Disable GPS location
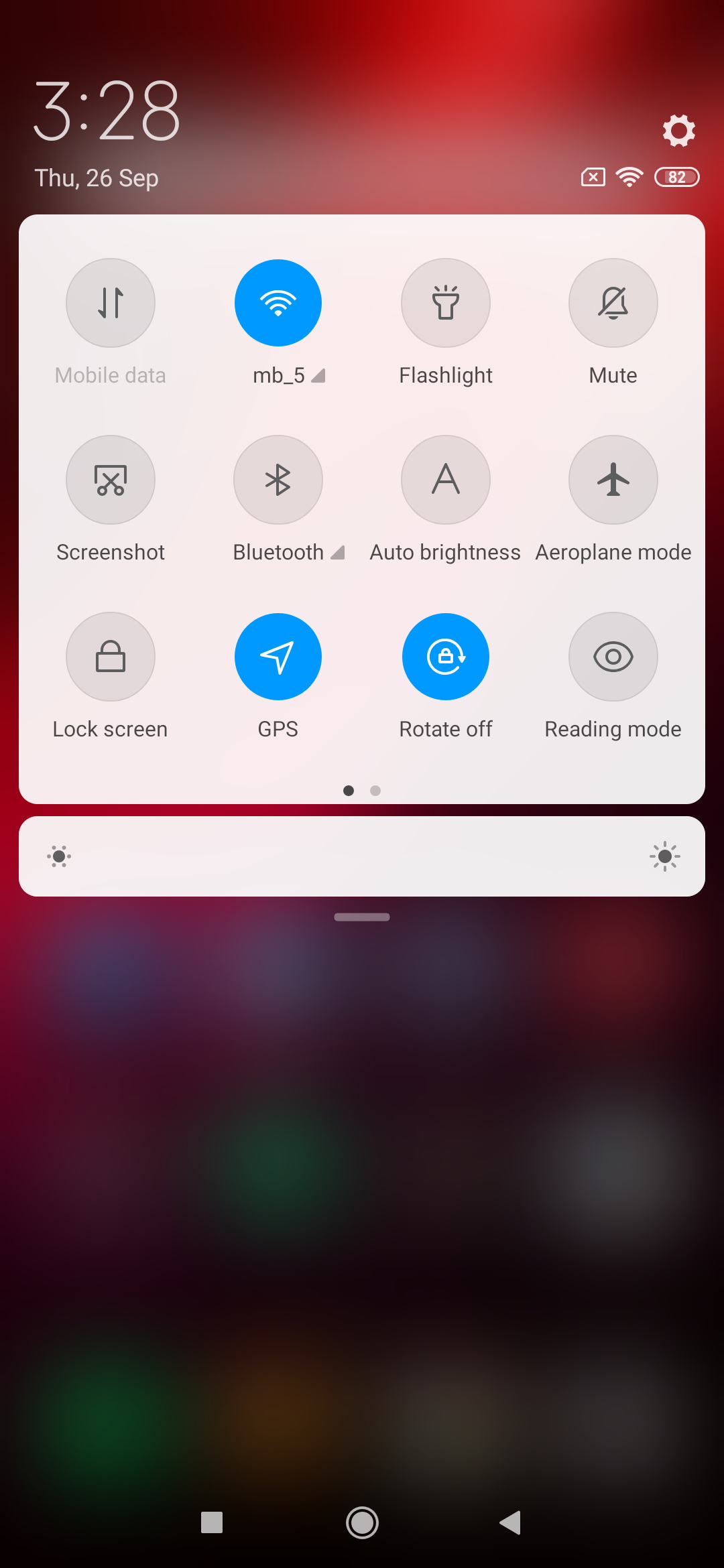724x1568 pixels. pyautogui.click(x=278, y=657)
